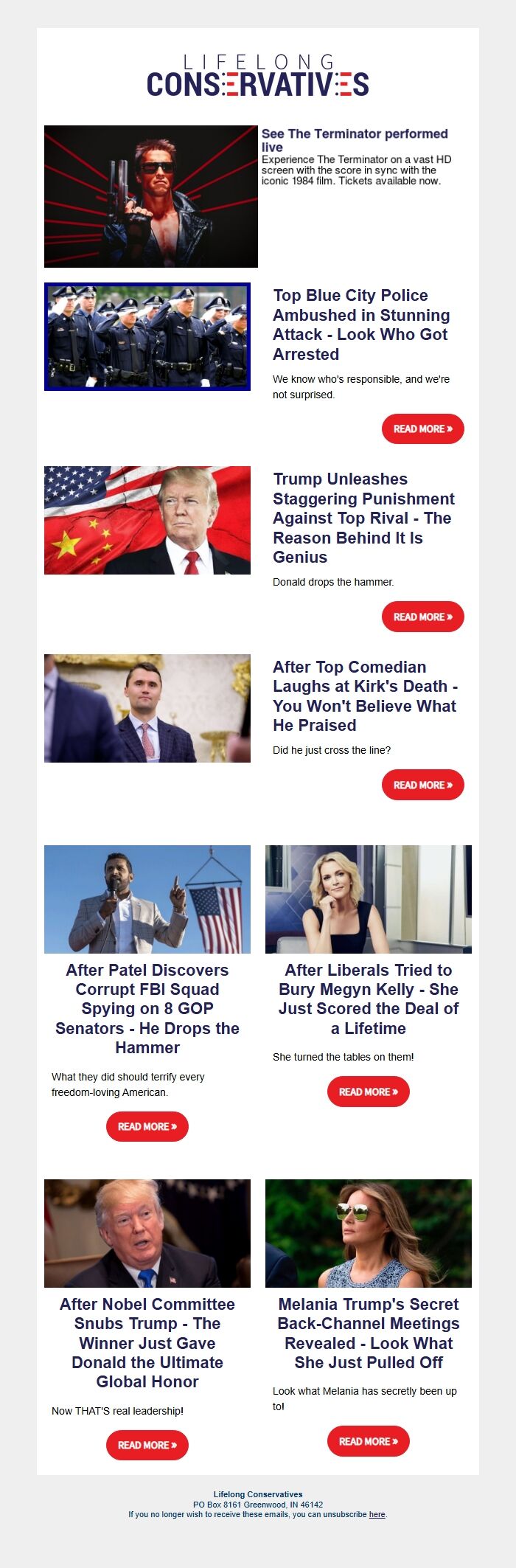Viewport: 516px width, 1568px height.
Task: Tap Read More on Melania Trump's story
Action: pos(368,1440)
